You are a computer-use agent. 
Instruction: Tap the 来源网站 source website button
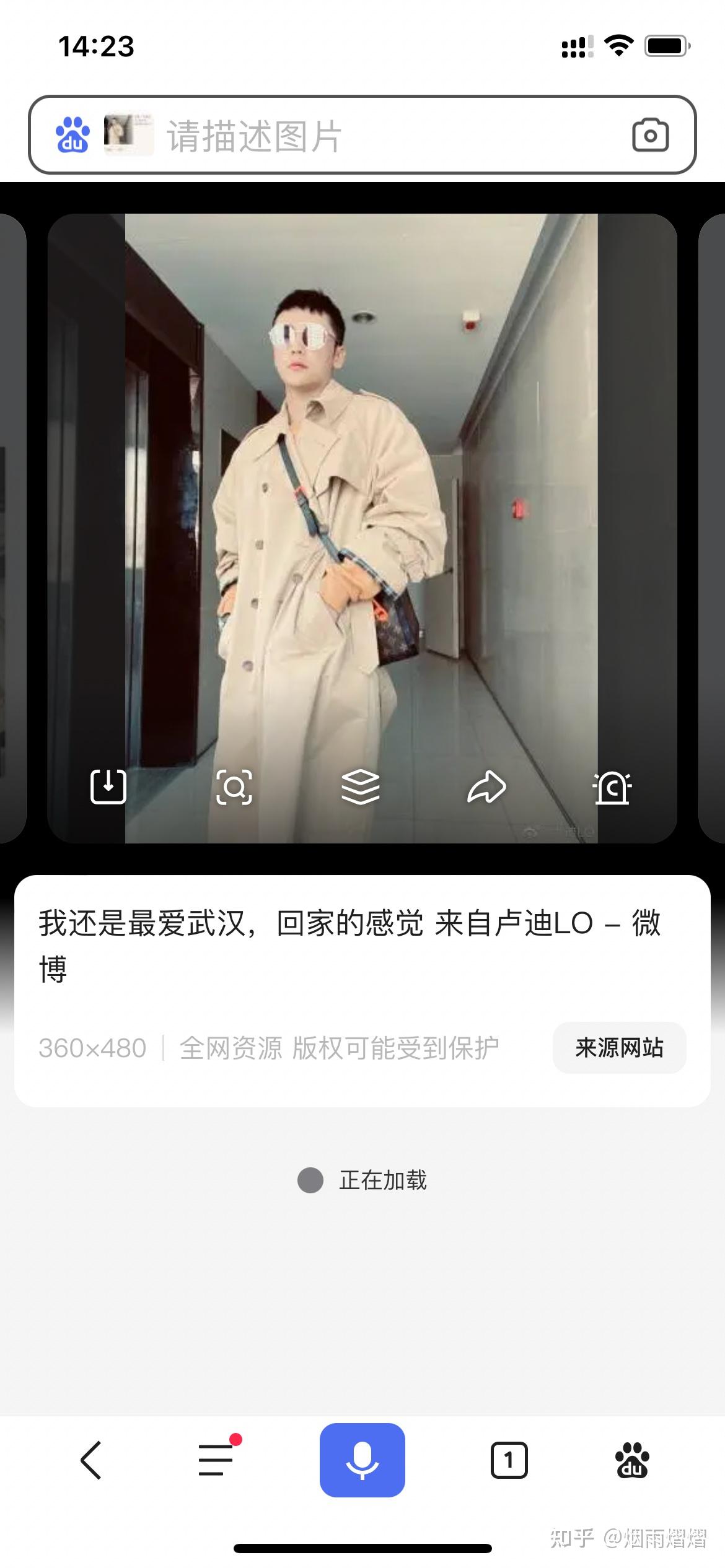click(x=619, y=1048)
